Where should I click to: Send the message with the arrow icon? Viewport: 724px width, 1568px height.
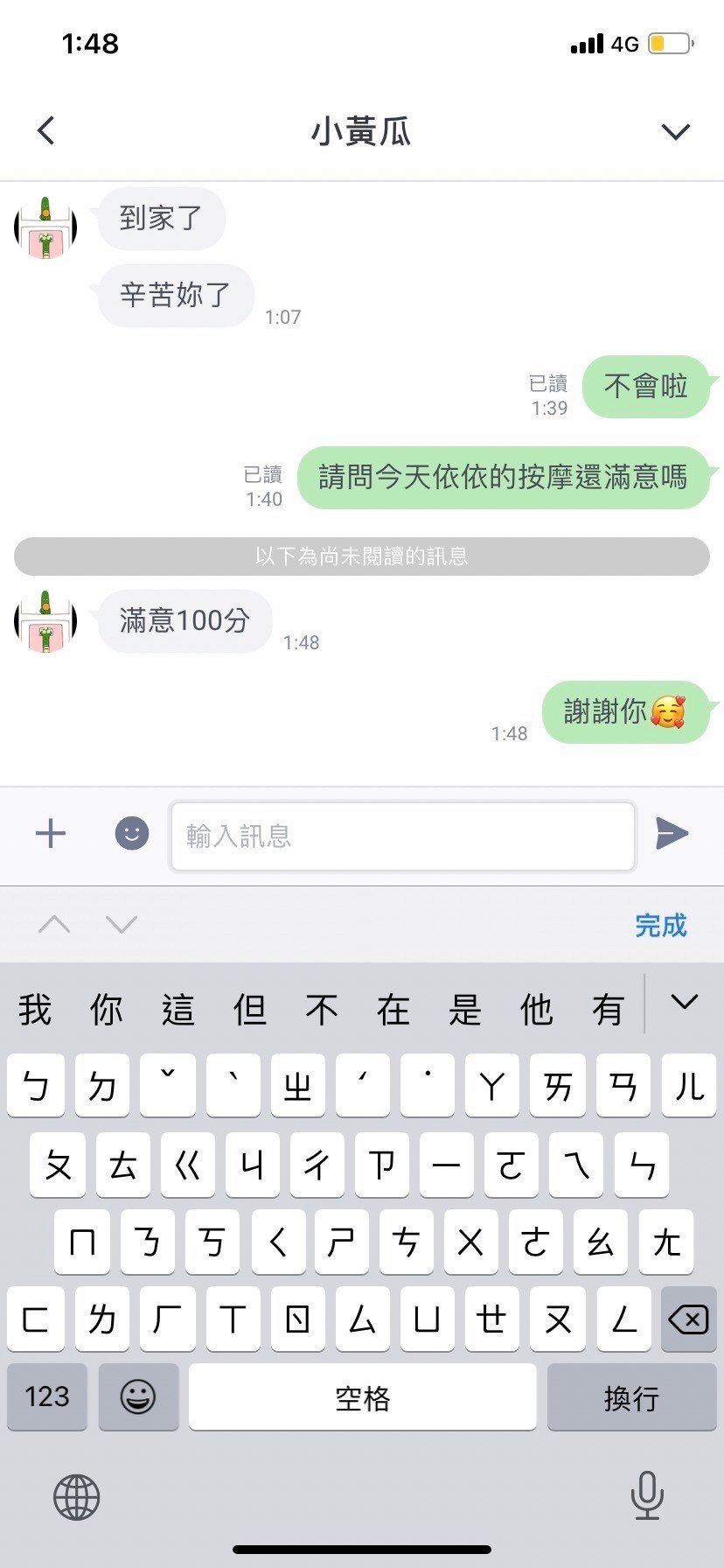click(x=672, y=833)
